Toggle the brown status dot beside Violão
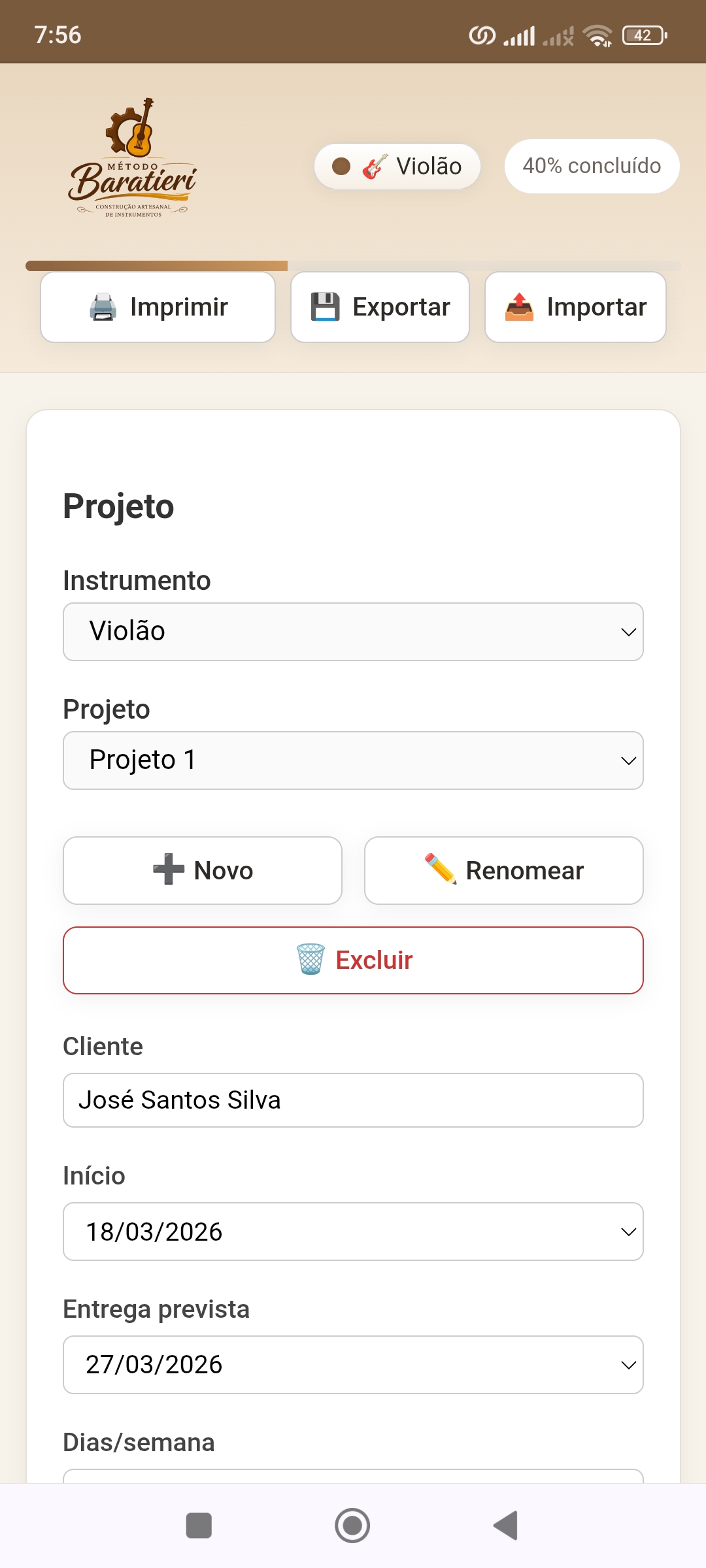This screenshot has width=706, height=1568. 341,165
